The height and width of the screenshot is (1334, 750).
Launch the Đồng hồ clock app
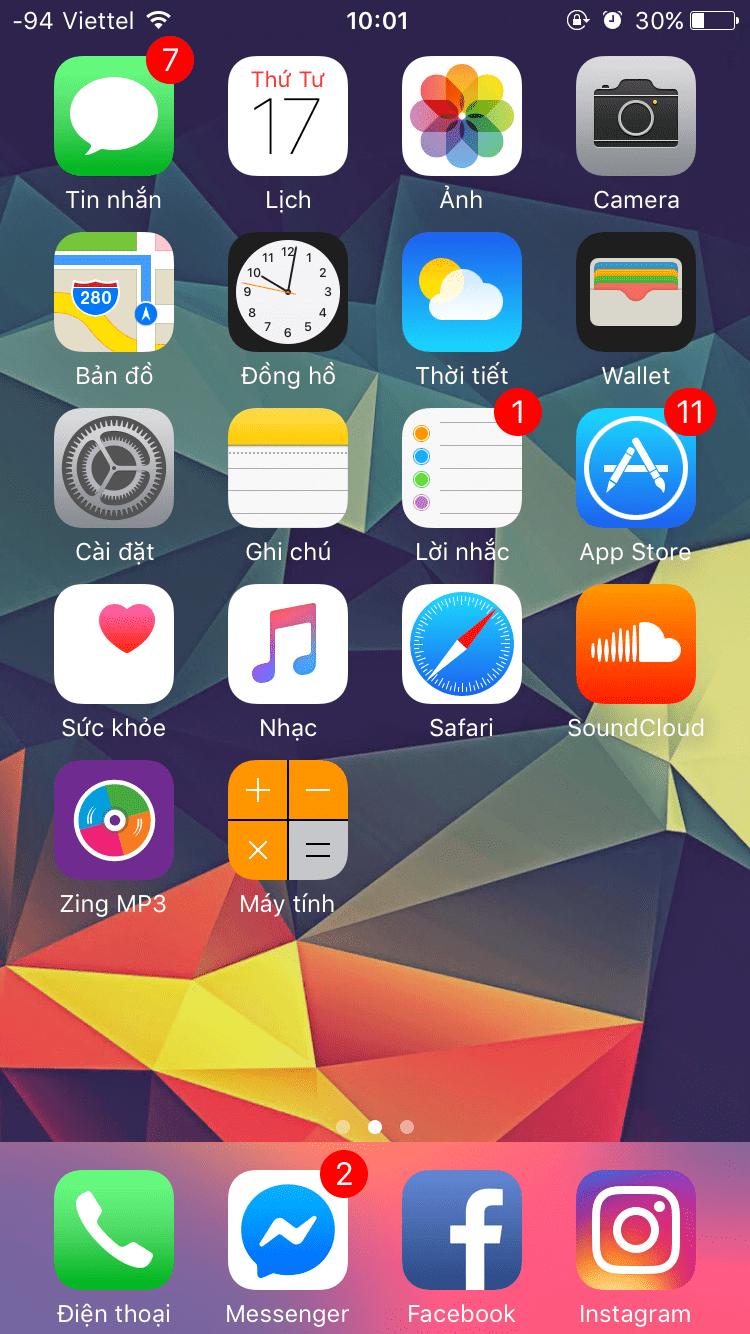pos(288,292)
